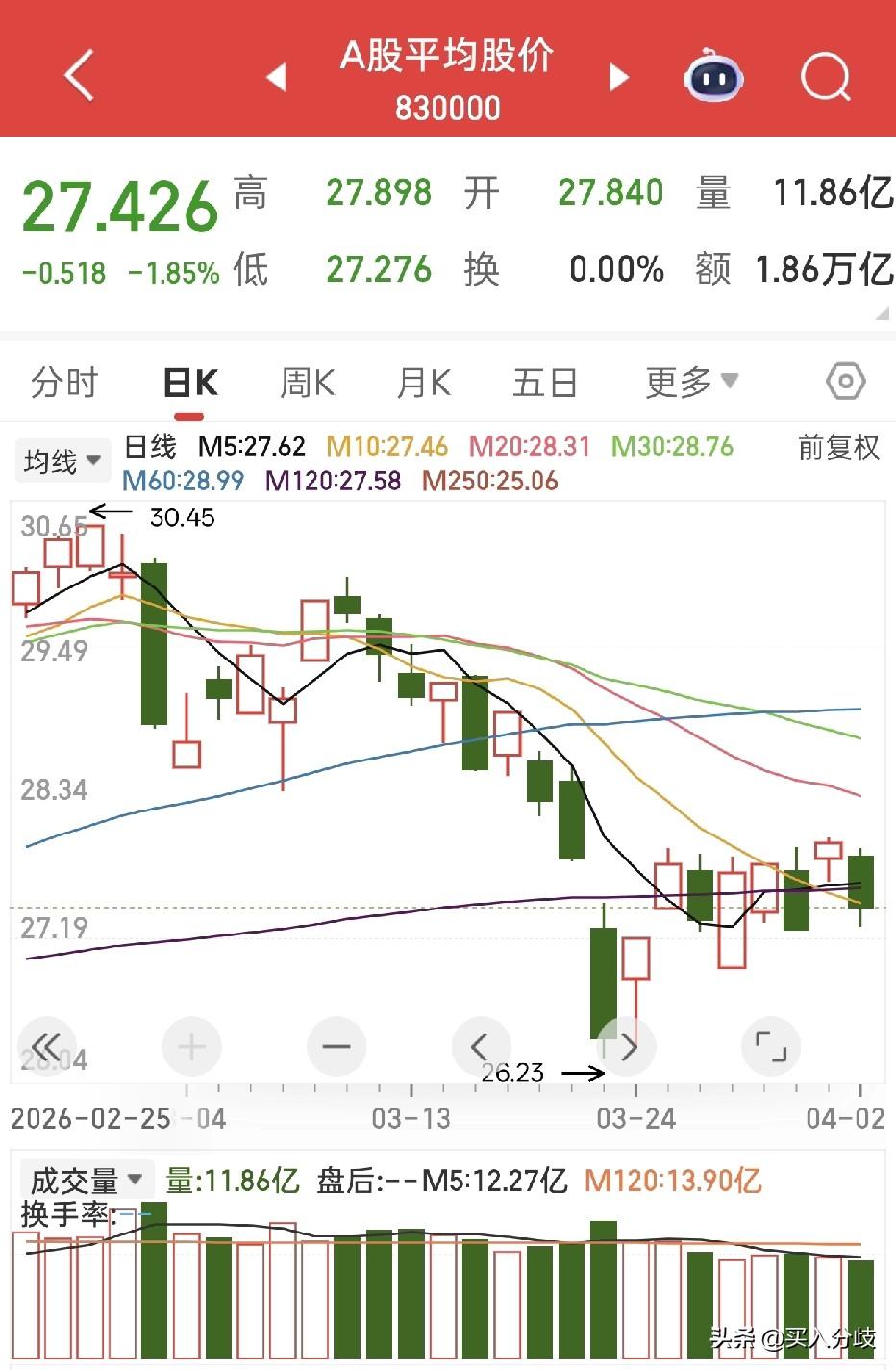This screenshot has height=1370, width=896.
Task: Jump to earliest data with double-left arrow
Action: (x=46, y=1046)
